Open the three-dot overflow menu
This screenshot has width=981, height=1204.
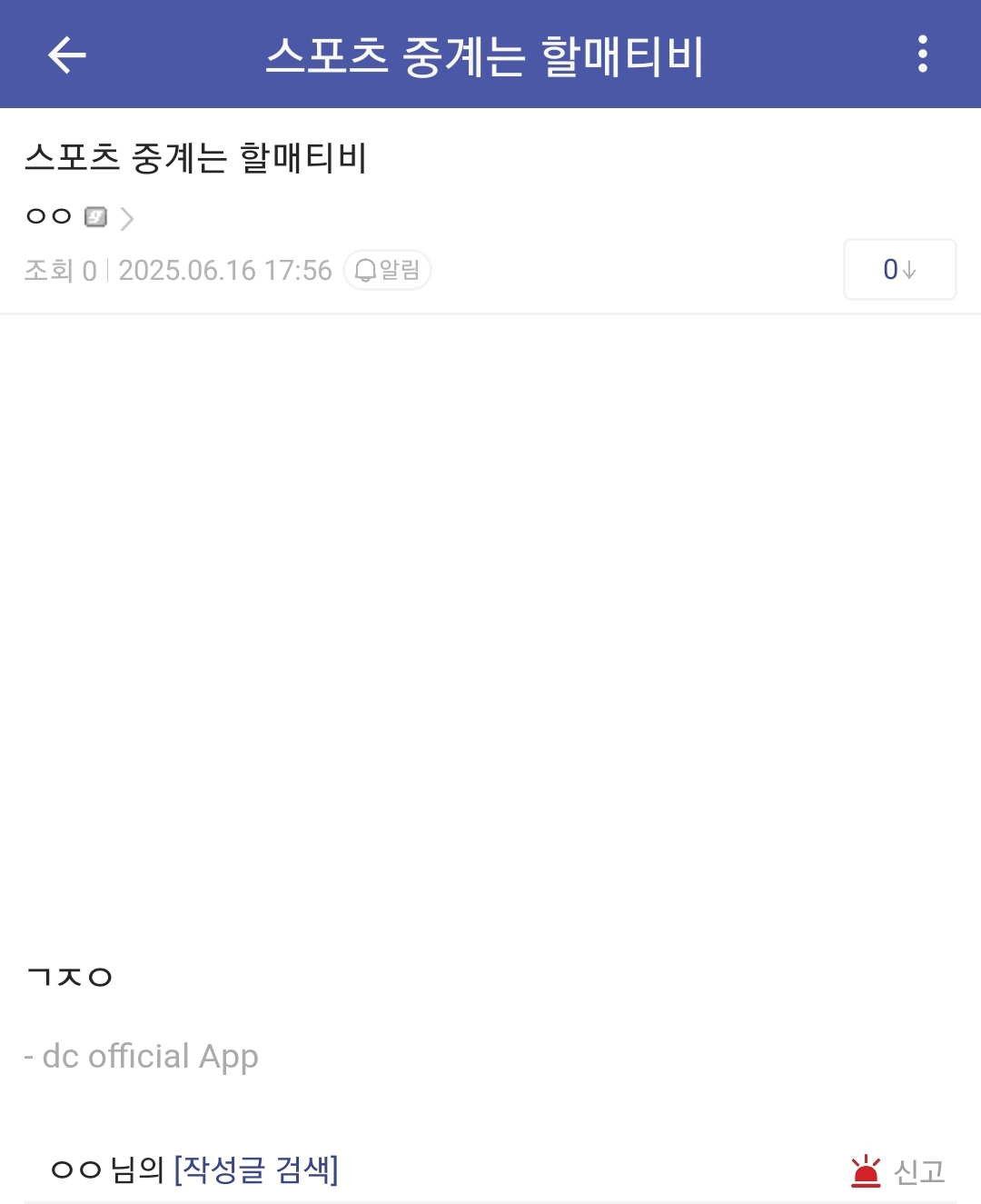(x=922, y=55)
